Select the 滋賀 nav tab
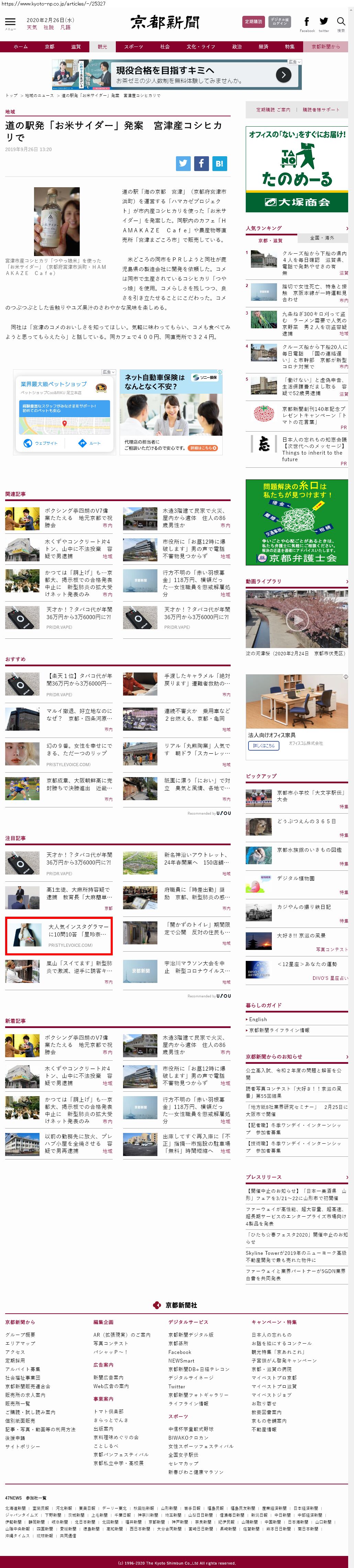354x1568 pixels. pyautogui.click(x=75, y=47)
